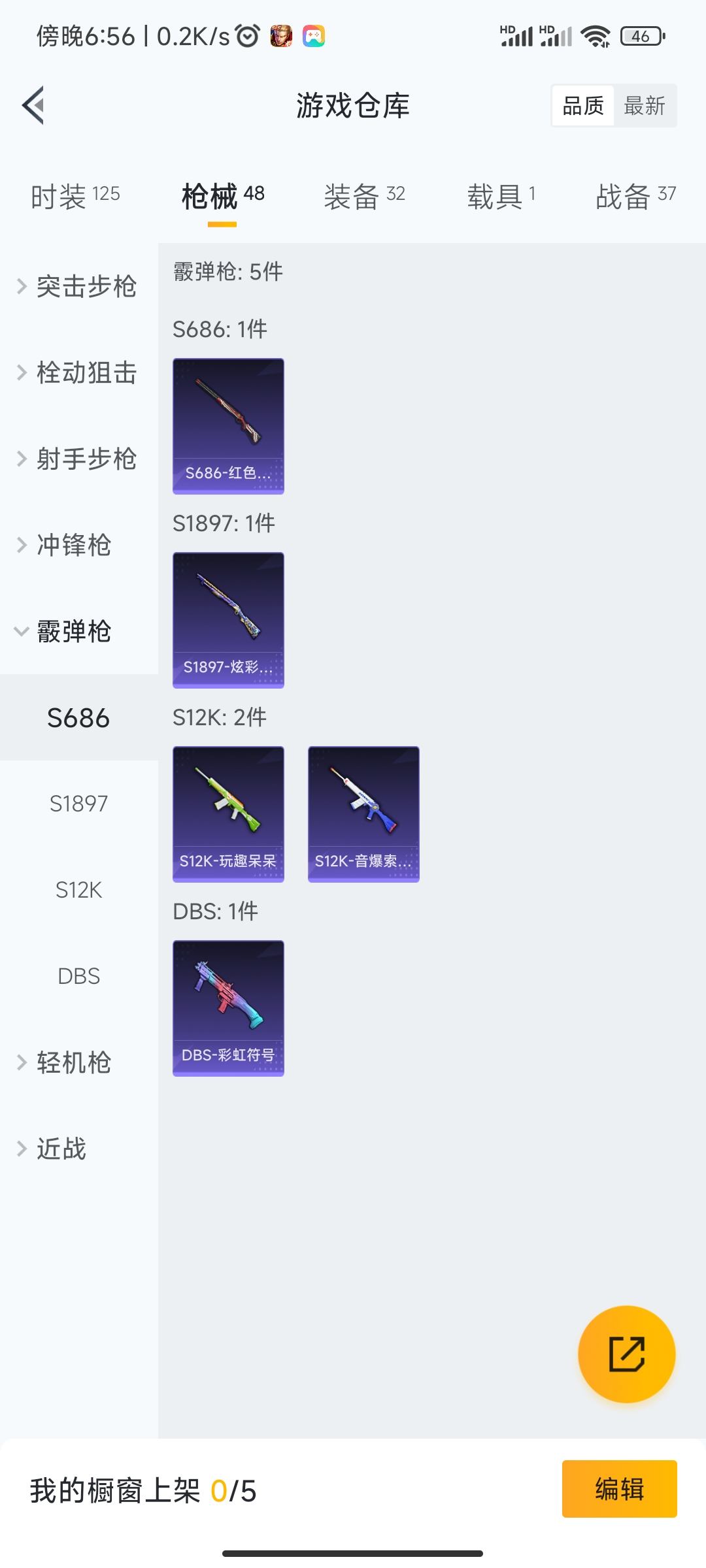Jump to S12K in the sidebar

point(78,890)
